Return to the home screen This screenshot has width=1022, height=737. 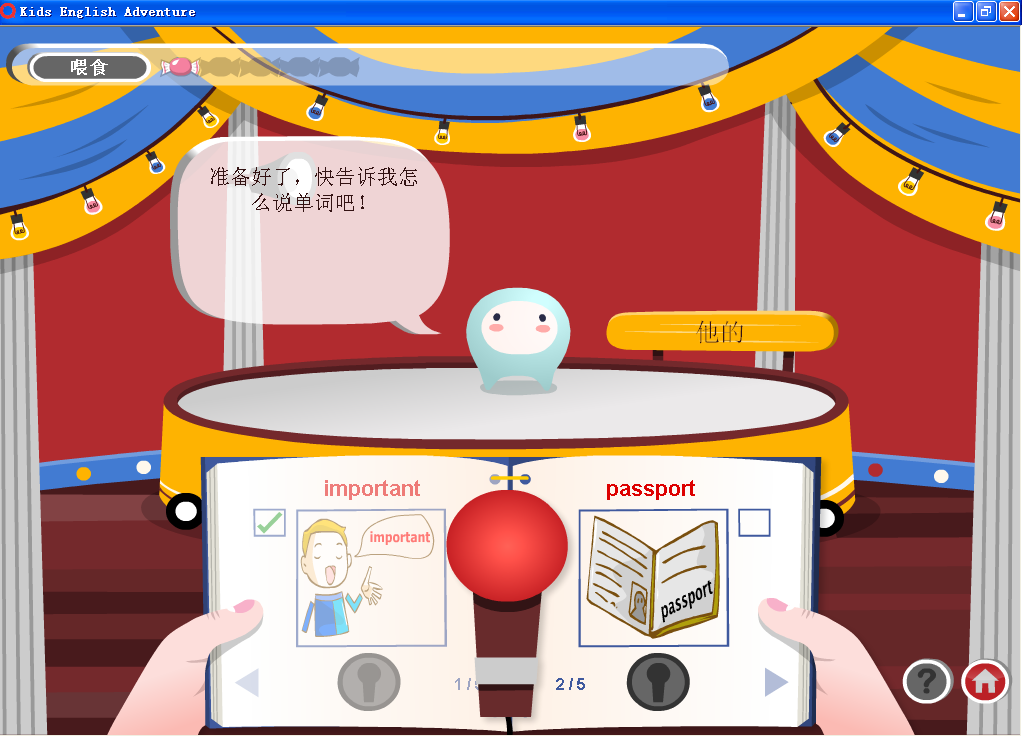(985, 681)
